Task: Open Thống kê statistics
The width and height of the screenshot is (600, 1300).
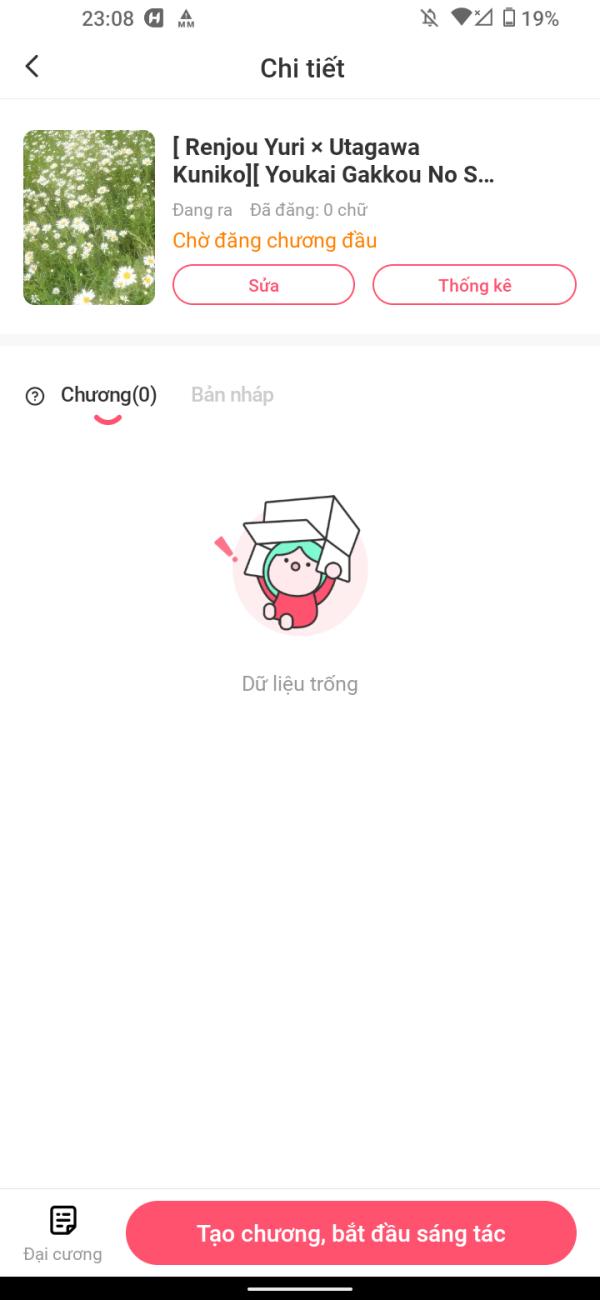Action: 474,285
